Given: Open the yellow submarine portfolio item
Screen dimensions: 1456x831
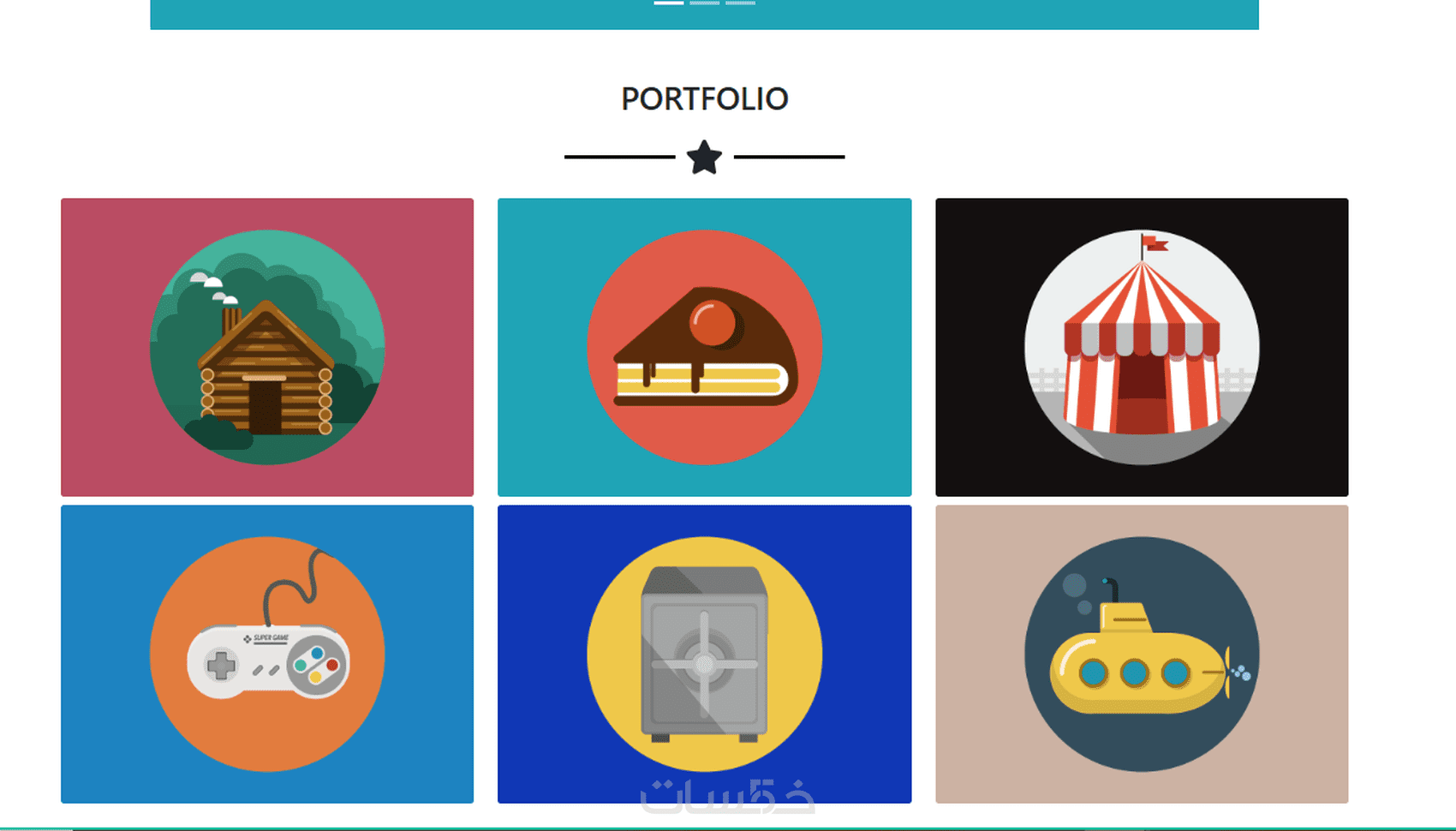Looking at the screenshot, I should (1142, 654).
